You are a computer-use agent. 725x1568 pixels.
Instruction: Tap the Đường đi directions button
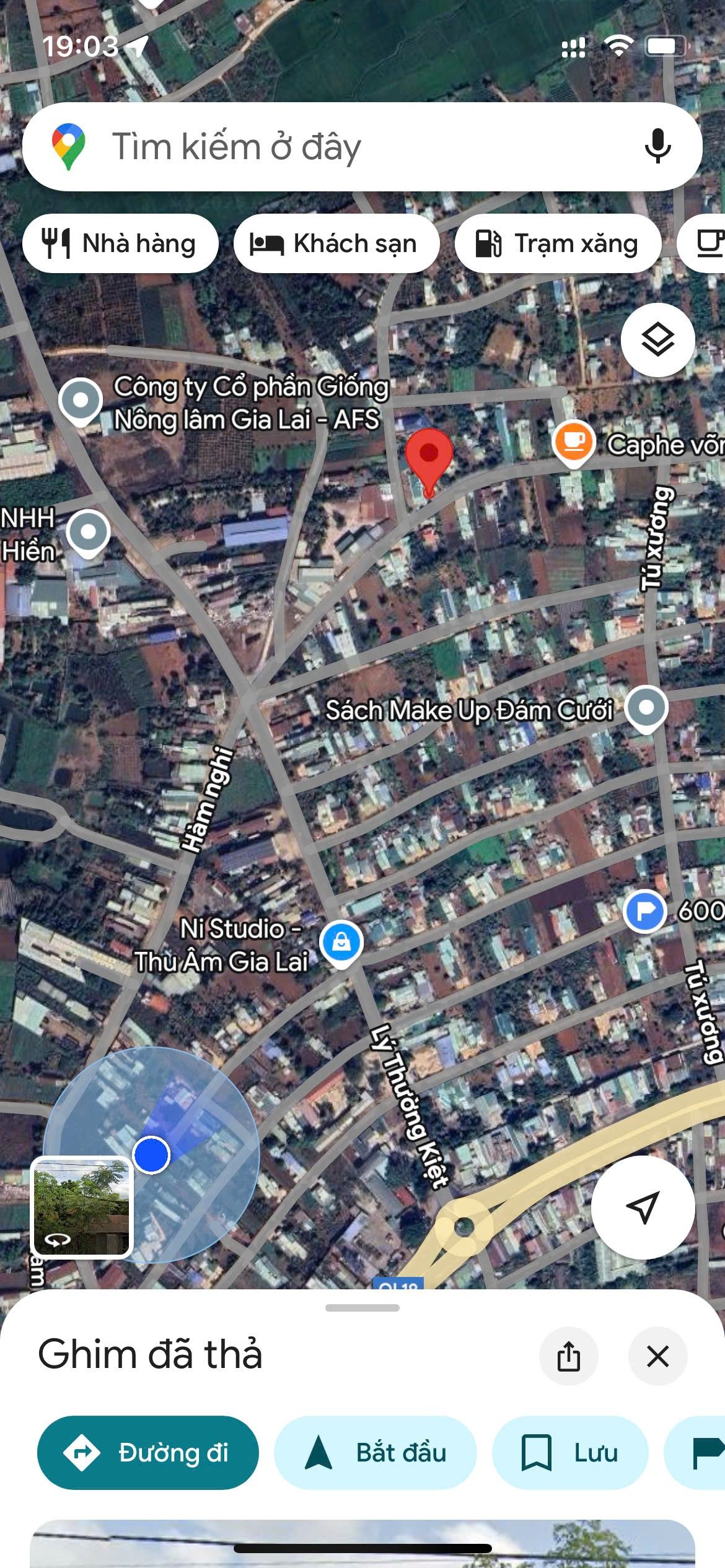click(149, 1453)
